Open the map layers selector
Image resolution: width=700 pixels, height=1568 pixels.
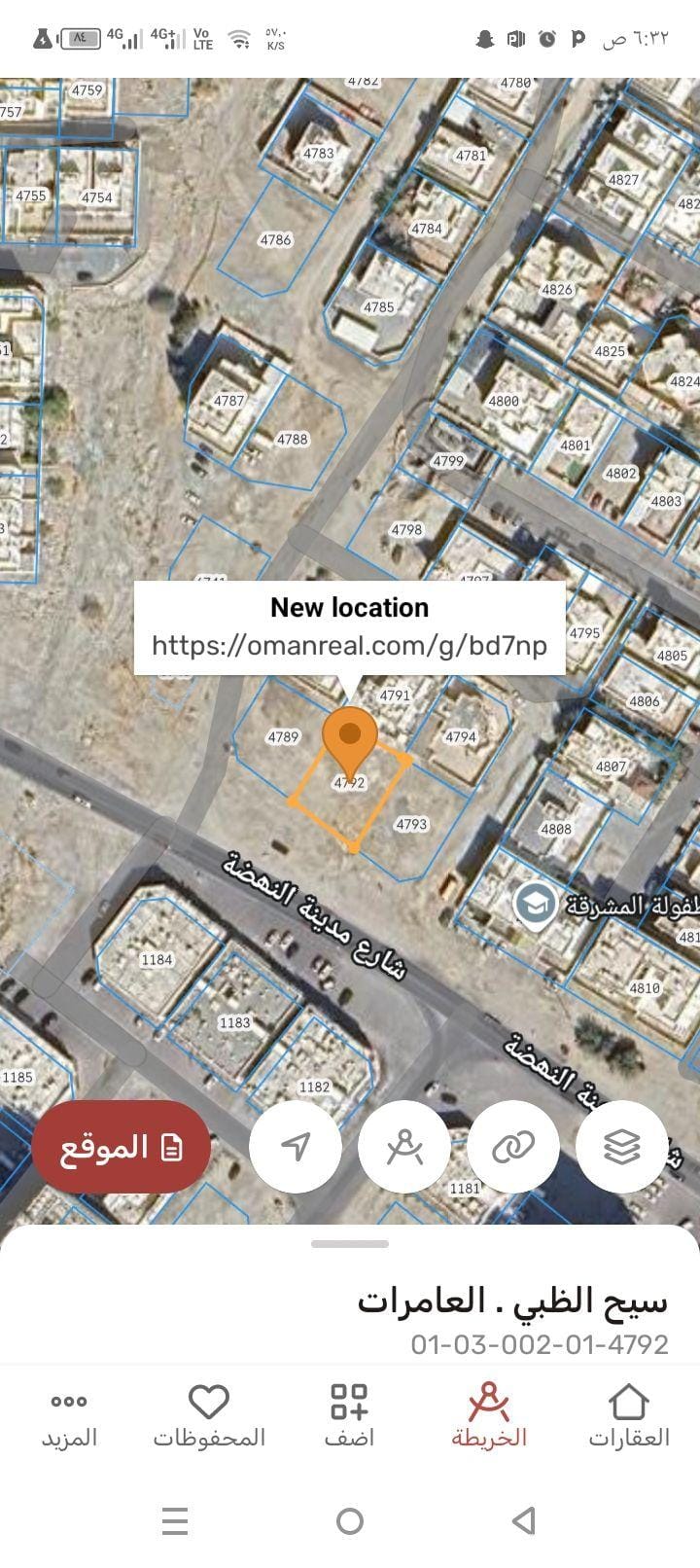[x=622, y=1147]
